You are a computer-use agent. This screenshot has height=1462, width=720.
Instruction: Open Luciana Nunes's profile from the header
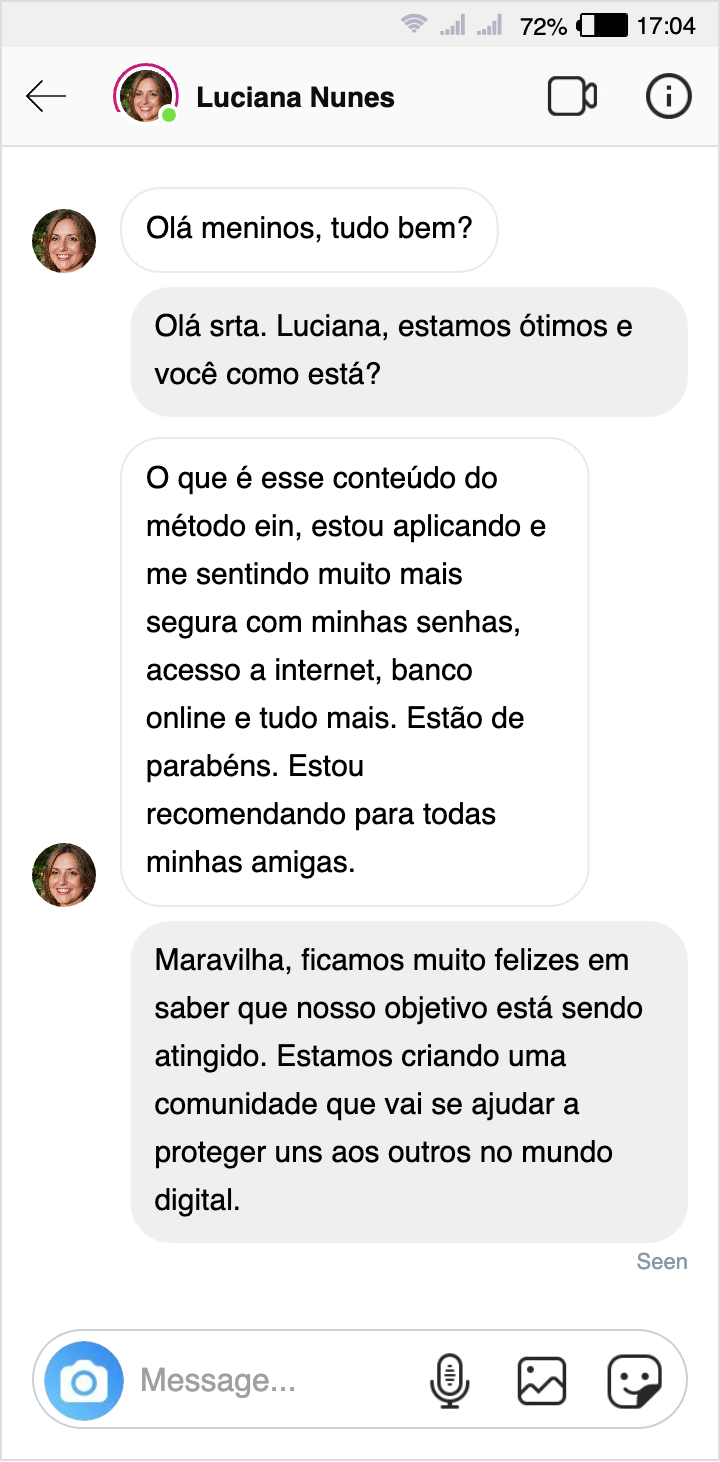click(296, 97)
